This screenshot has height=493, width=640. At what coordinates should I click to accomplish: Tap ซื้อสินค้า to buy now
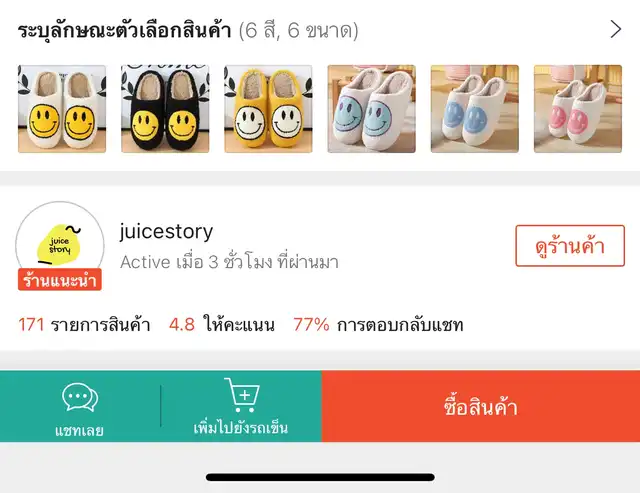(480, 408)
